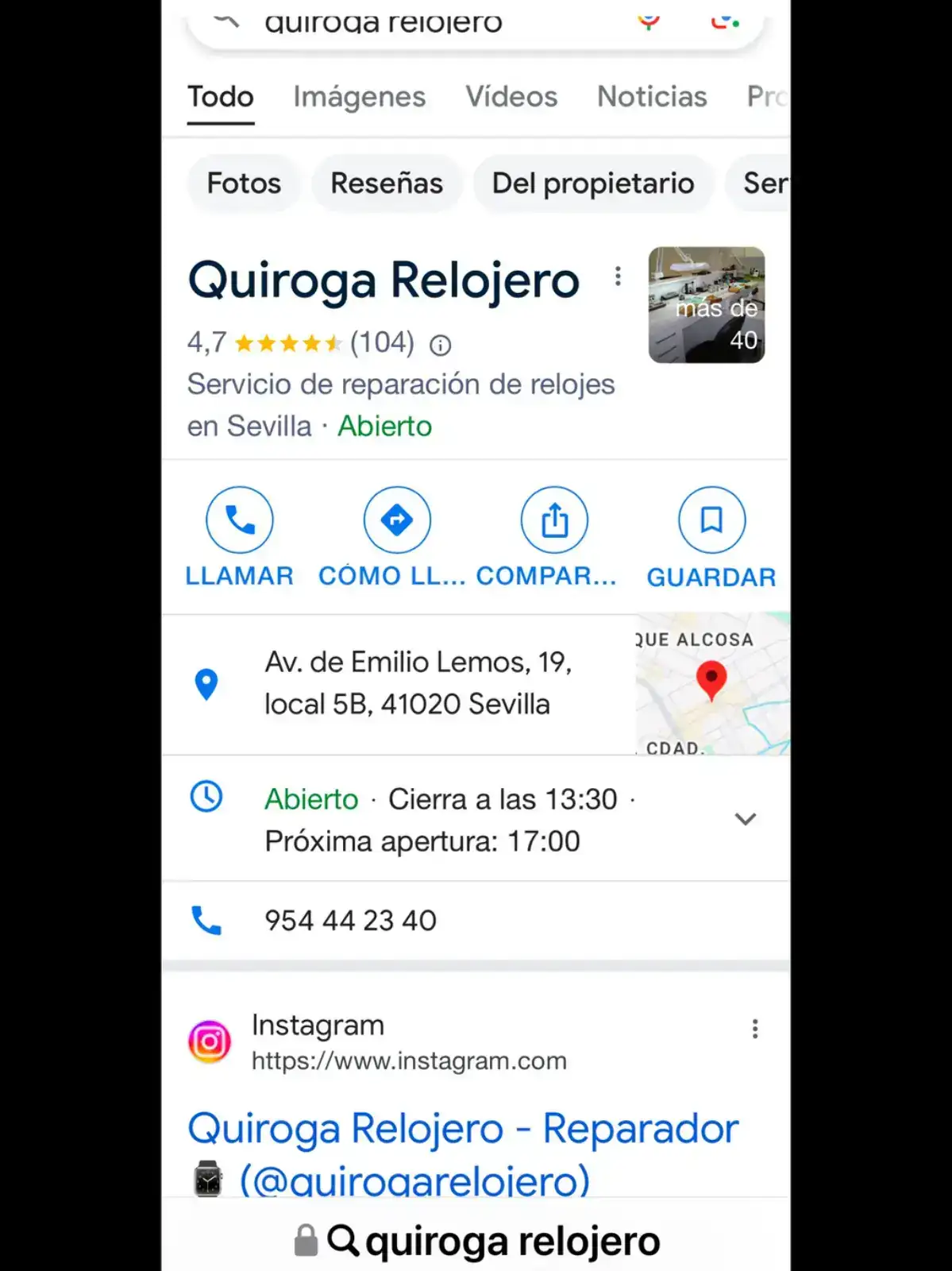Select the Reseñas chip
Viewport: 952px width, 1271px height.
[x=387, y=184]
